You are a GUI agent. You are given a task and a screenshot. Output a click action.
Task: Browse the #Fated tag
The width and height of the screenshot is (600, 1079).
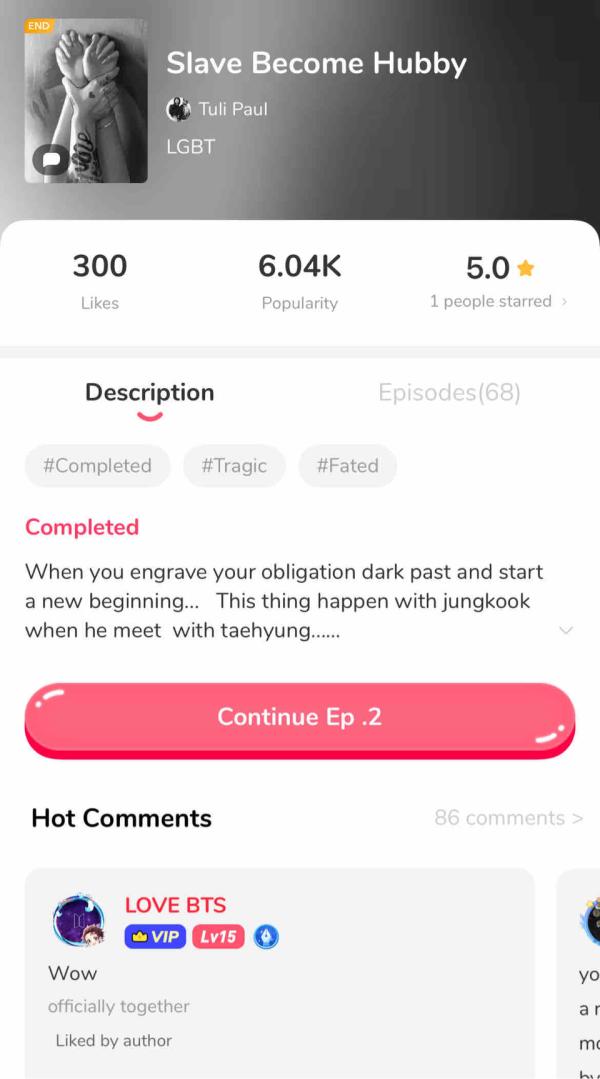(x=347, y=466)
